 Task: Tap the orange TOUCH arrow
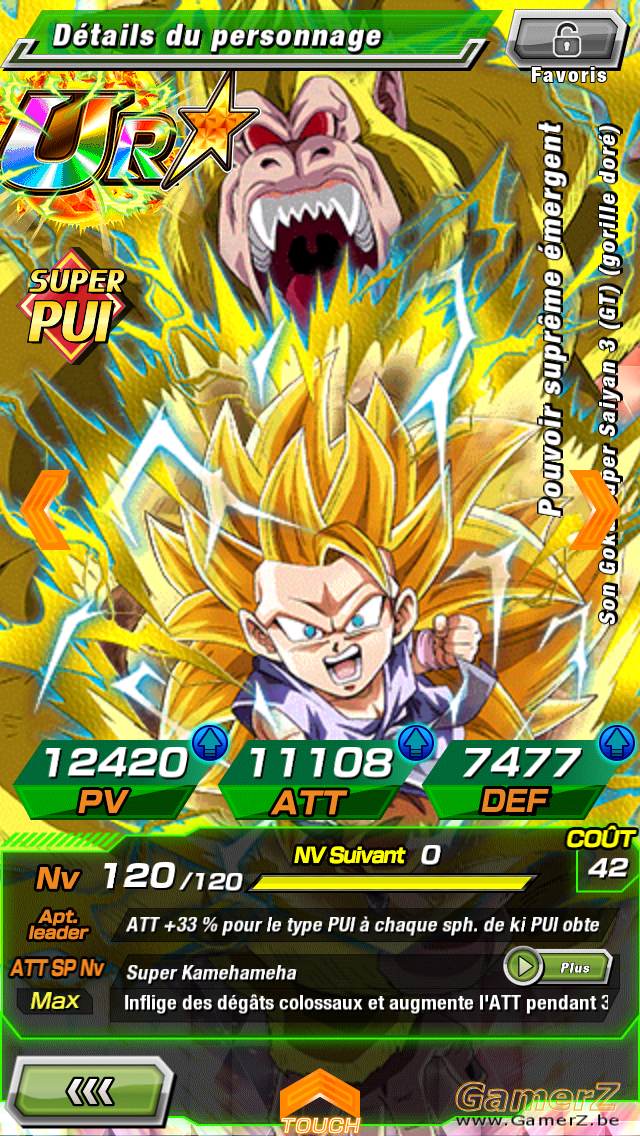click(320, 1101)
